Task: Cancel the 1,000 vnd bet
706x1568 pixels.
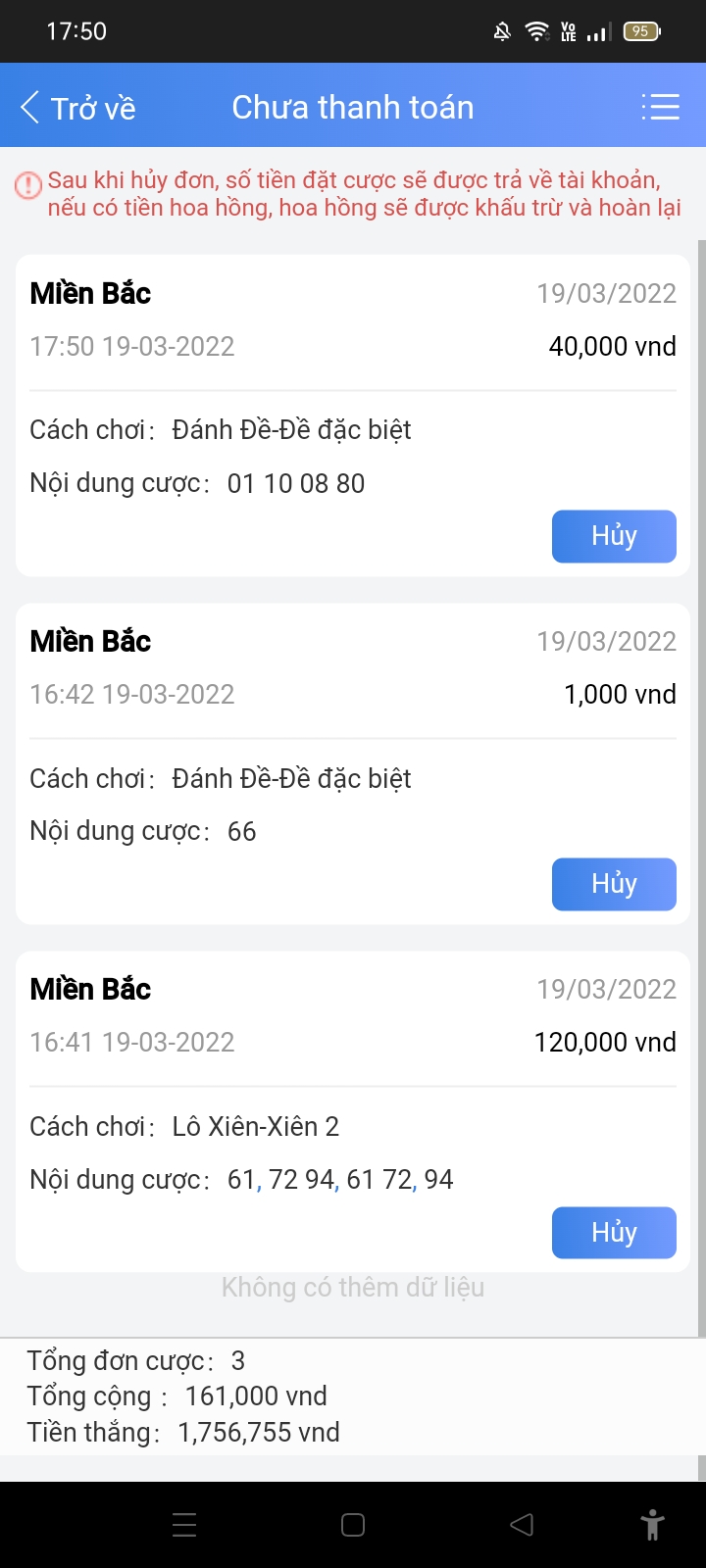Action: click(614, 884)
